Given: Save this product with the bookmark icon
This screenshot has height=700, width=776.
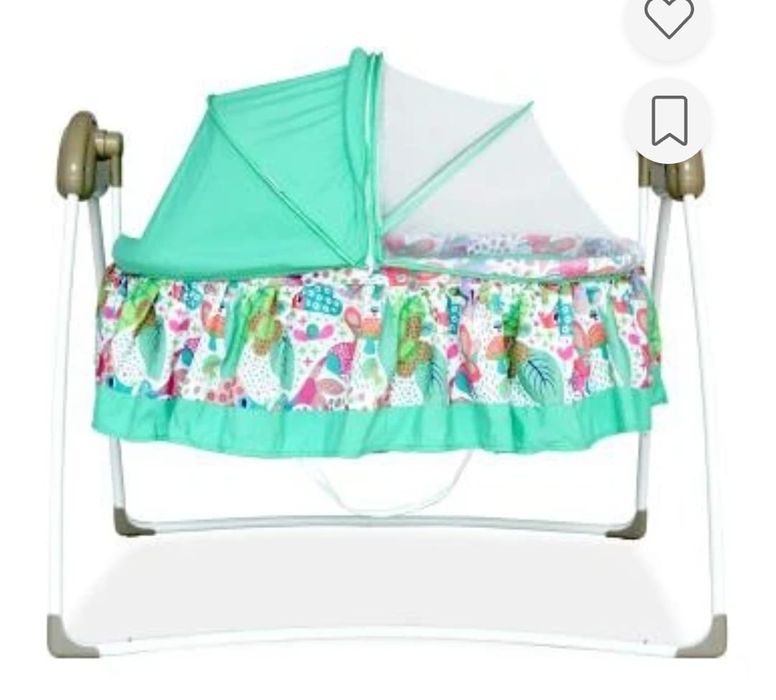Looking at the screenshot, I should pyautogui.click(x=669, y=121).
